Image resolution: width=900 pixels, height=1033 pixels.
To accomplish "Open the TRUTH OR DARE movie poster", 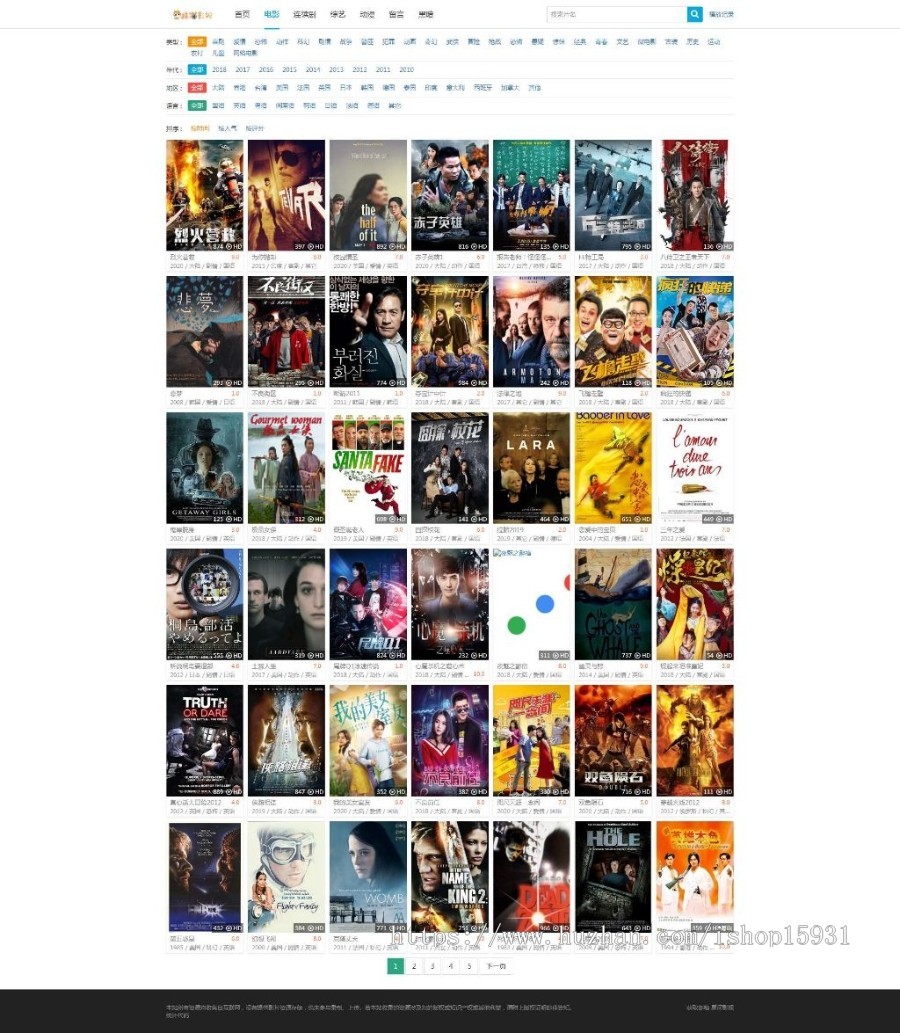I will tap(204, 740).
